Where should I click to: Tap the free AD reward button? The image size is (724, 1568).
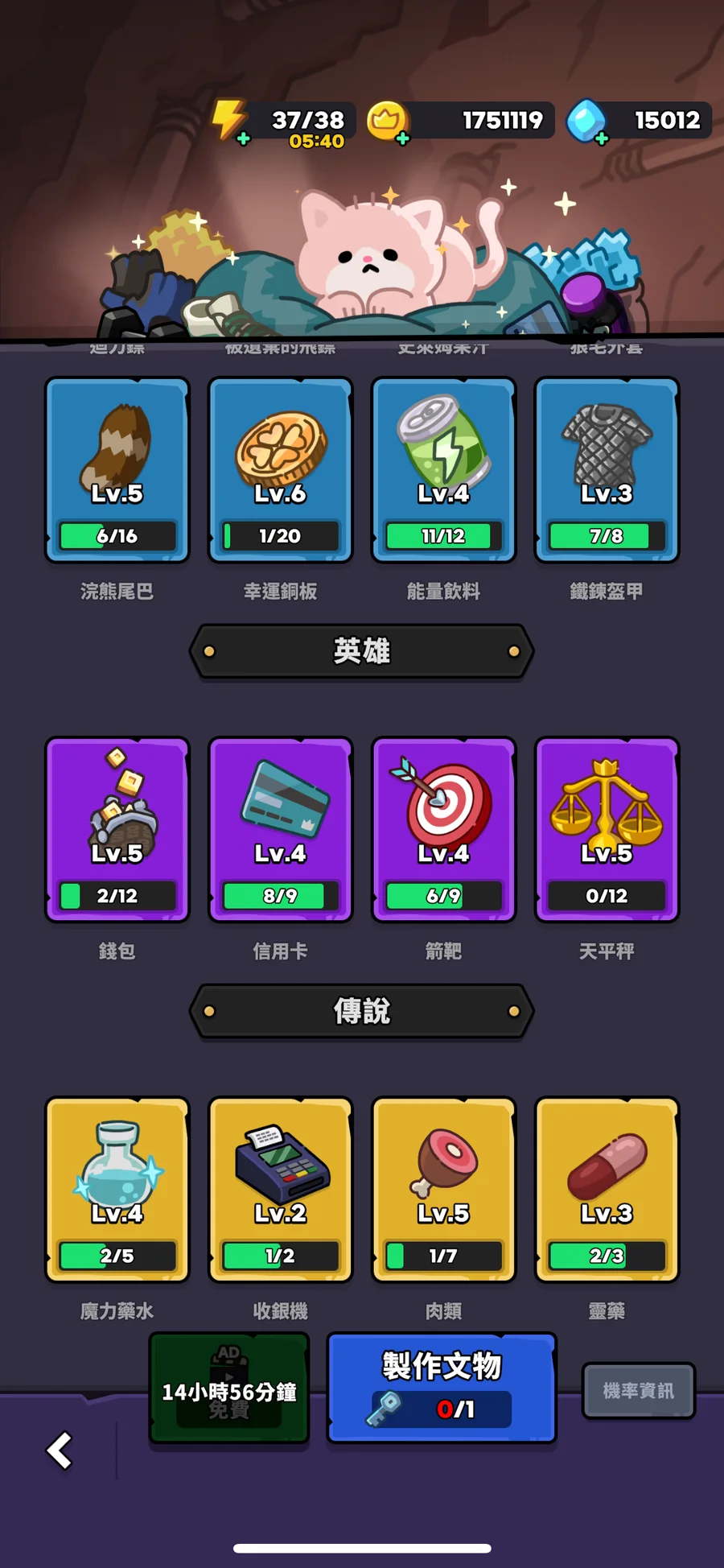tap(229, 1388)
